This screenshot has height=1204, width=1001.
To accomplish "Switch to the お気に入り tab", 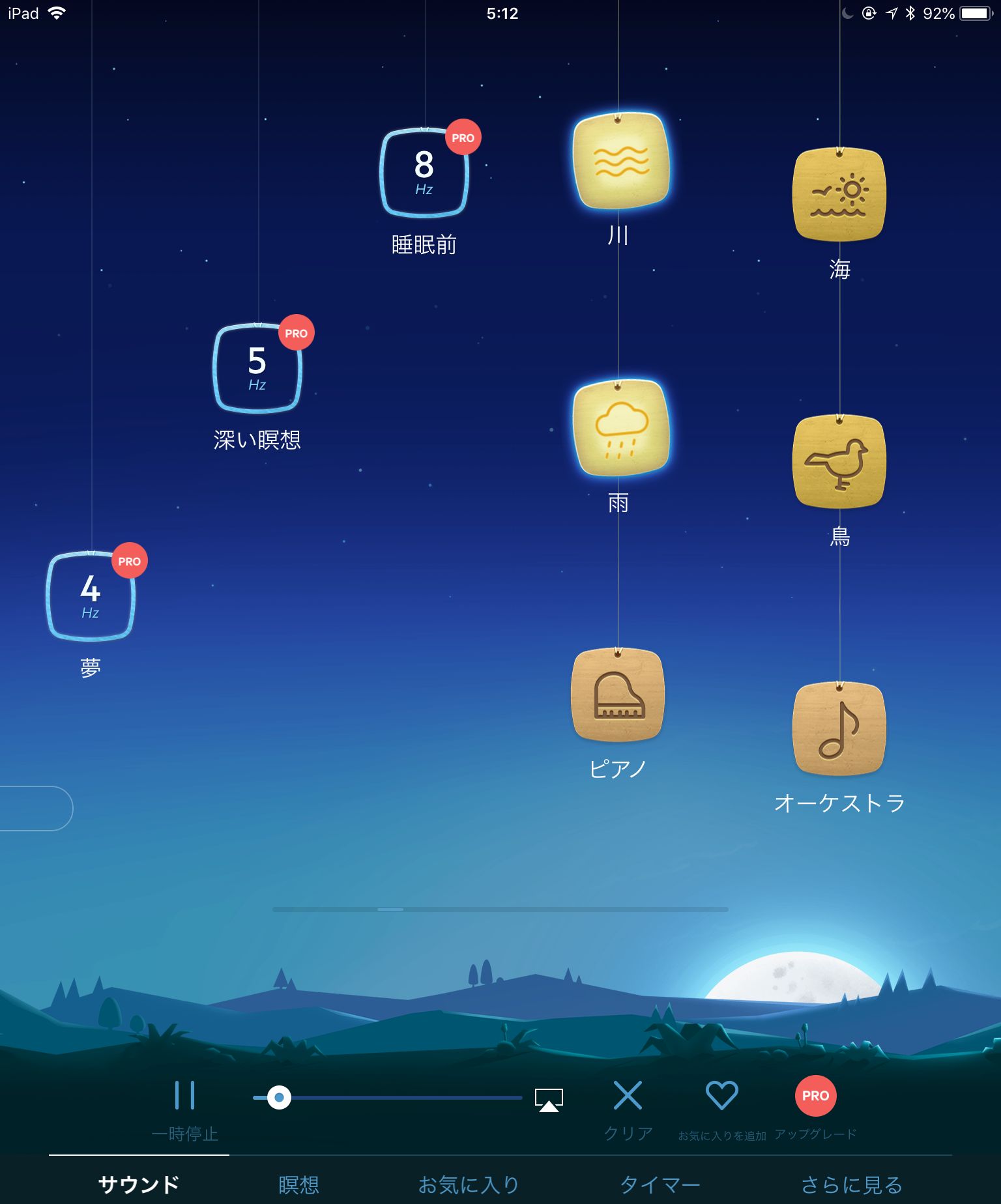I will tap(468, 1184).
